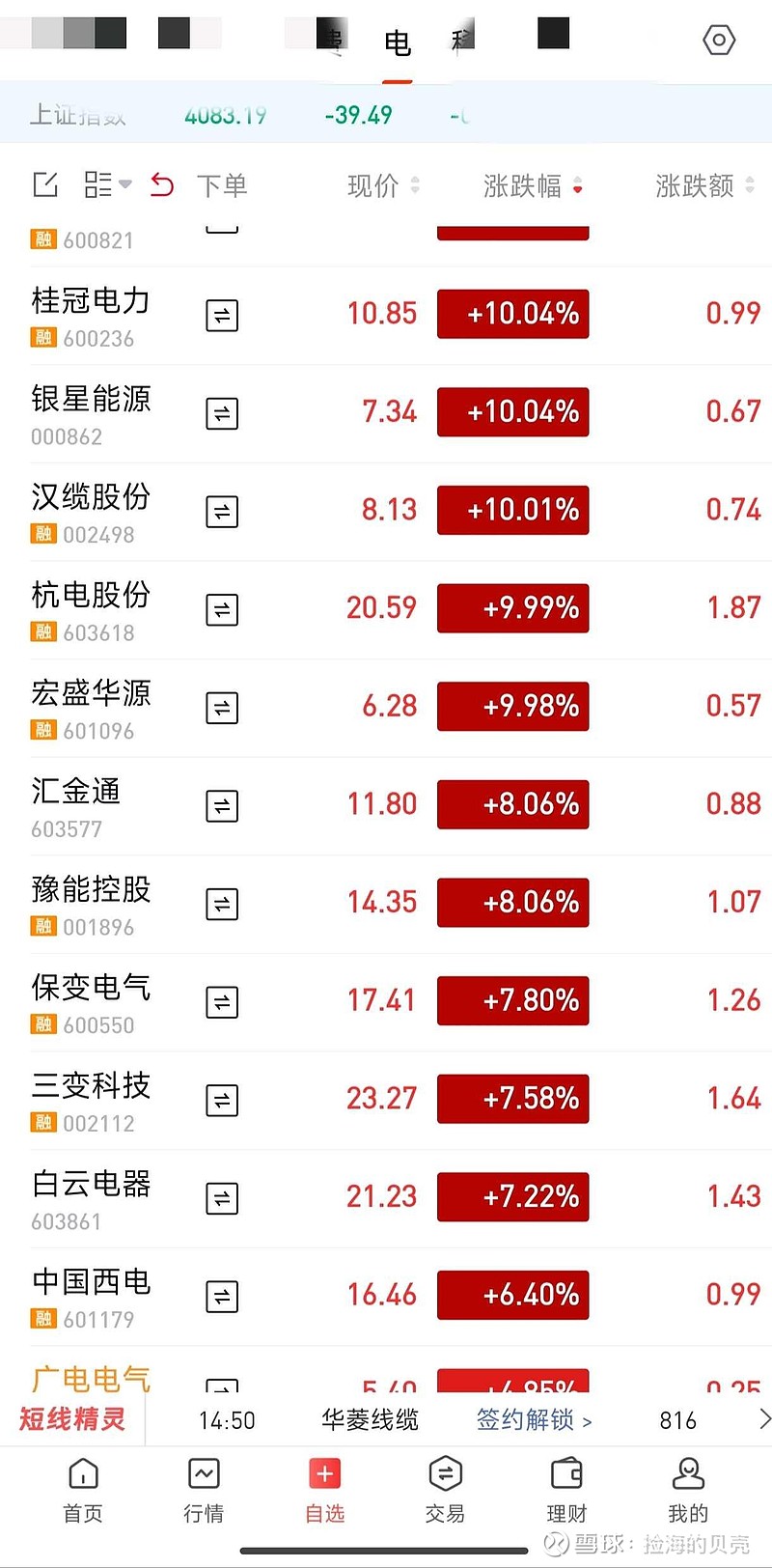The height and width of the screenshot is (1568, 772).
Task: Open the hexagon settings icon
Action: point(719,41)
